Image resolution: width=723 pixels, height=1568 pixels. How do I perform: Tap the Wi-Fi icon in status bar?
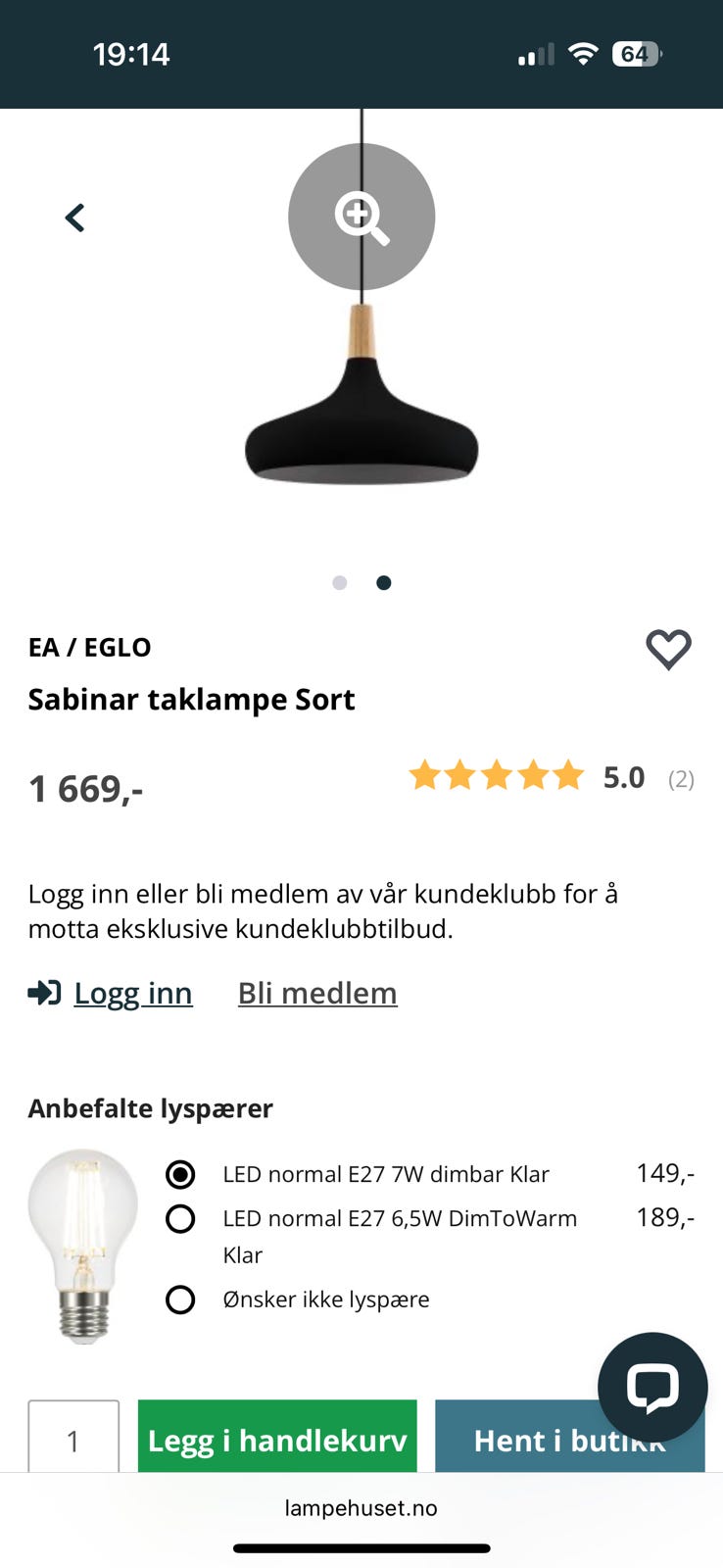click(582, 54)
